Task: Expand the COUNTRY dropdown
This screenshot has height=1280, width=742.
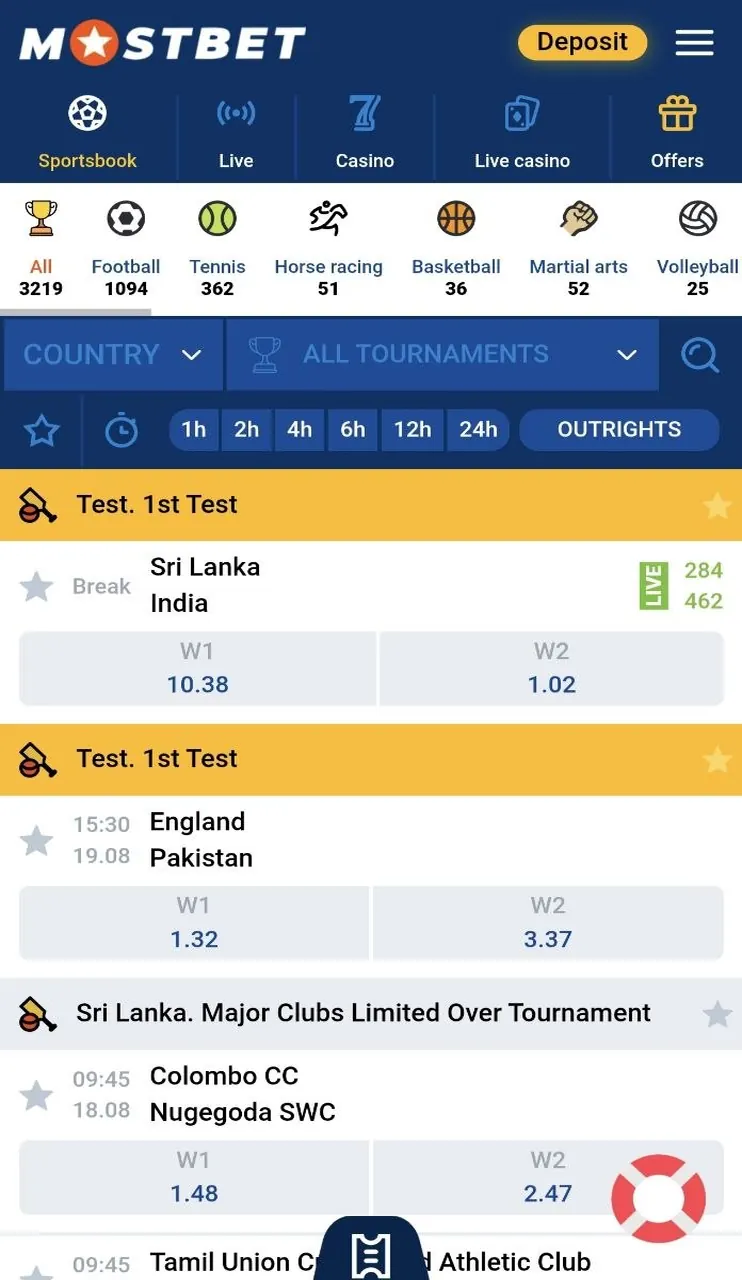Action: coord(112,355)
